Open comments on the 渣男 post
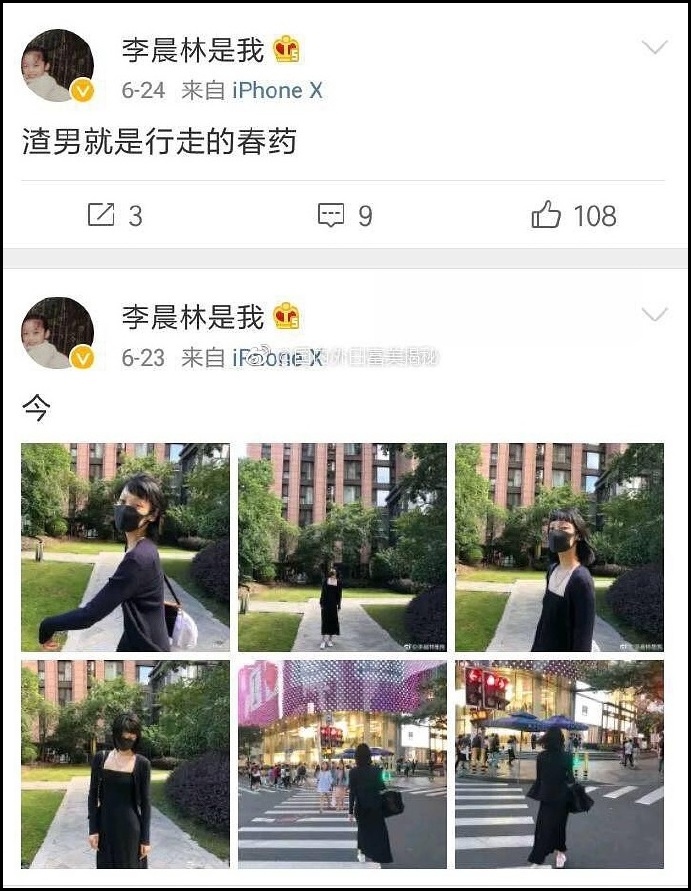 pos(344,215)
